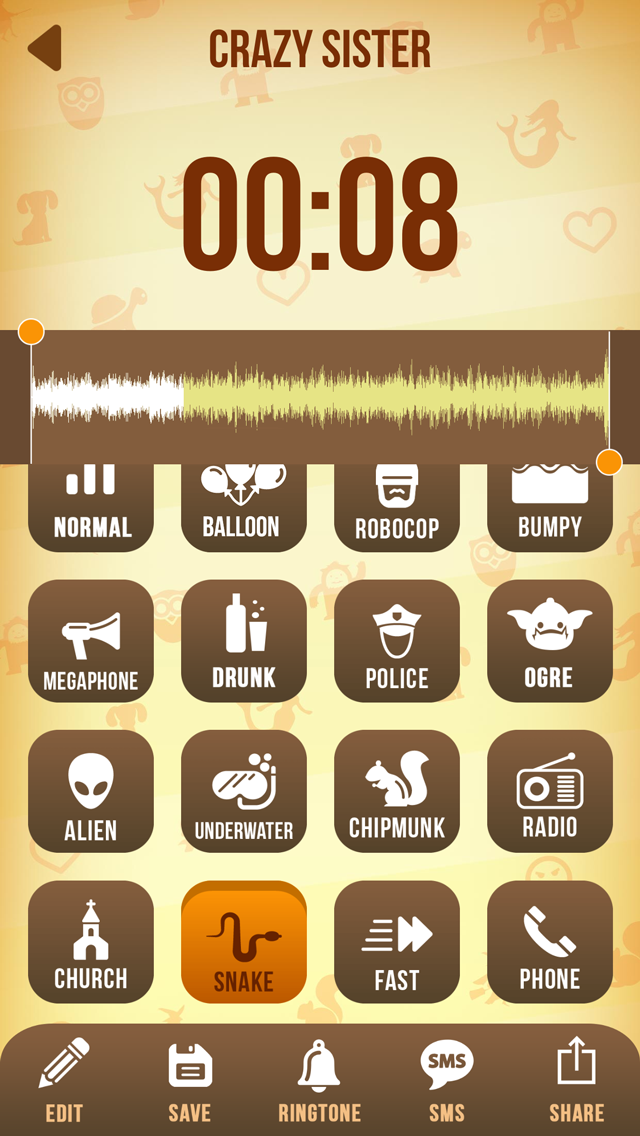Set recording as Ringtone
This screenshot has width=640, height=1136.
(x=319, y=1078)
